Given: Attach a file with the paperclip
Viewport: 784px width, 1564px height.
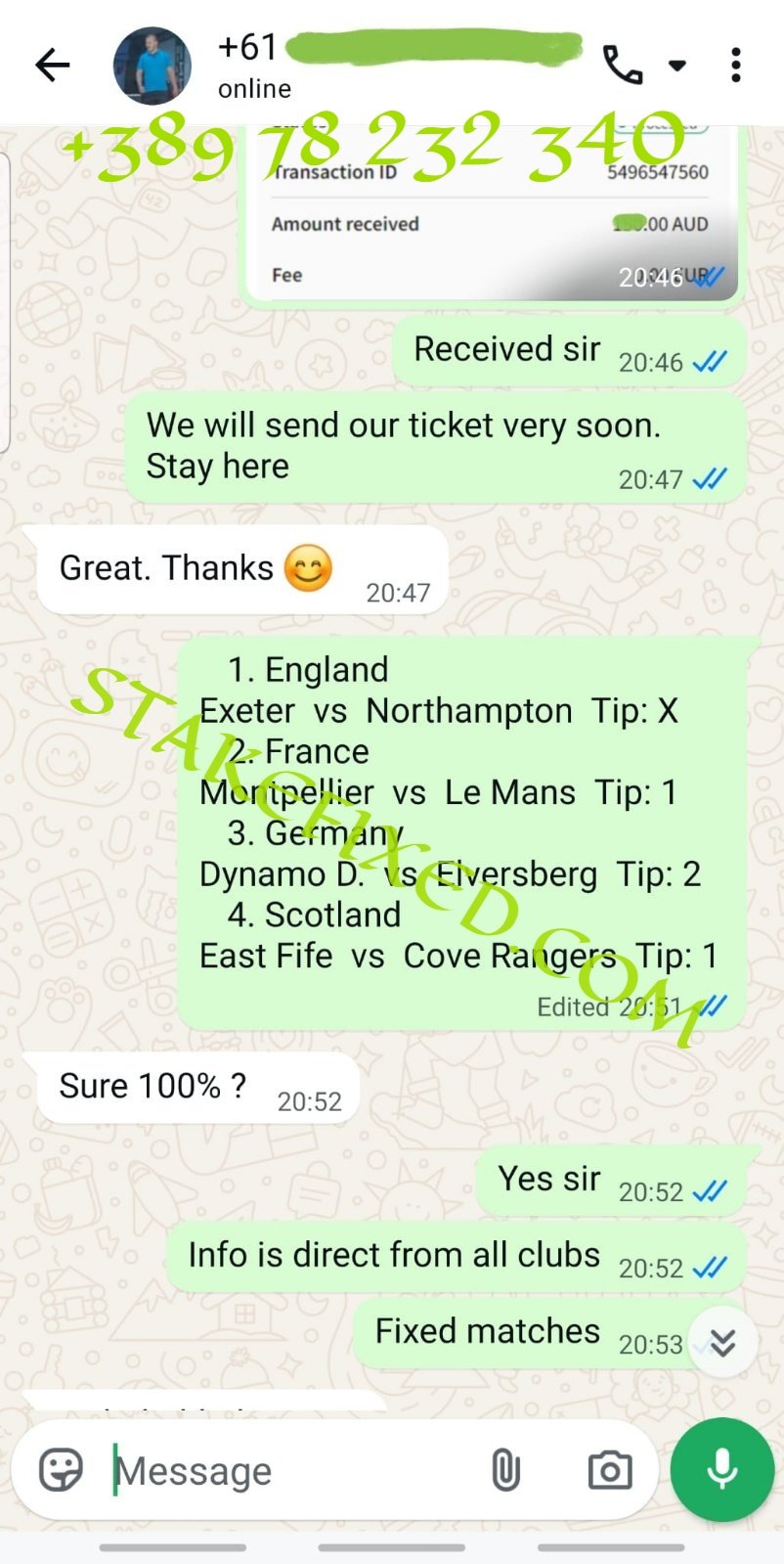Looking at the screenshot, I should pyautogui.click(x=505, y=1470).
